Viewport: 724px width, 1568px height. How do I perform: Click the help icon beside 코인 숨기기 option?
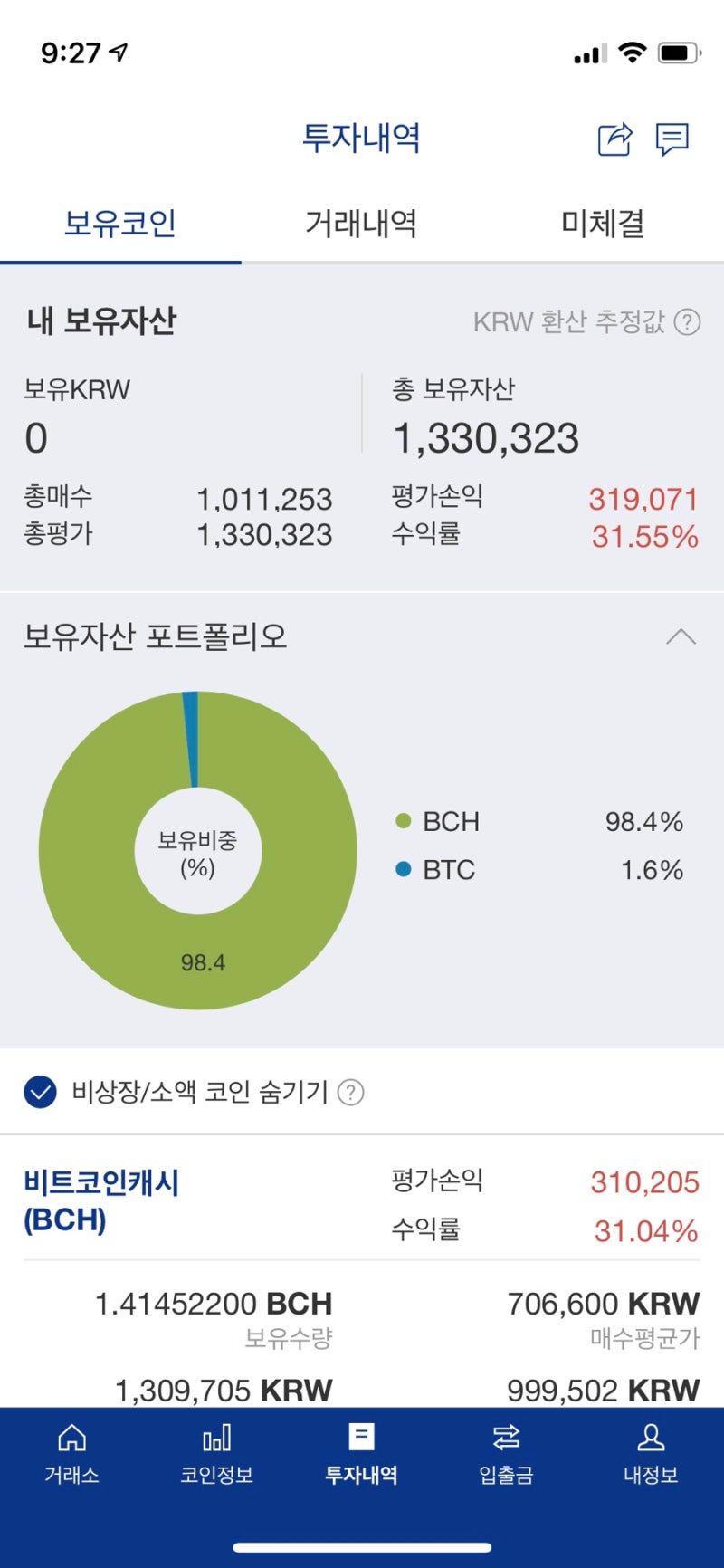[x=348, y=1092]
